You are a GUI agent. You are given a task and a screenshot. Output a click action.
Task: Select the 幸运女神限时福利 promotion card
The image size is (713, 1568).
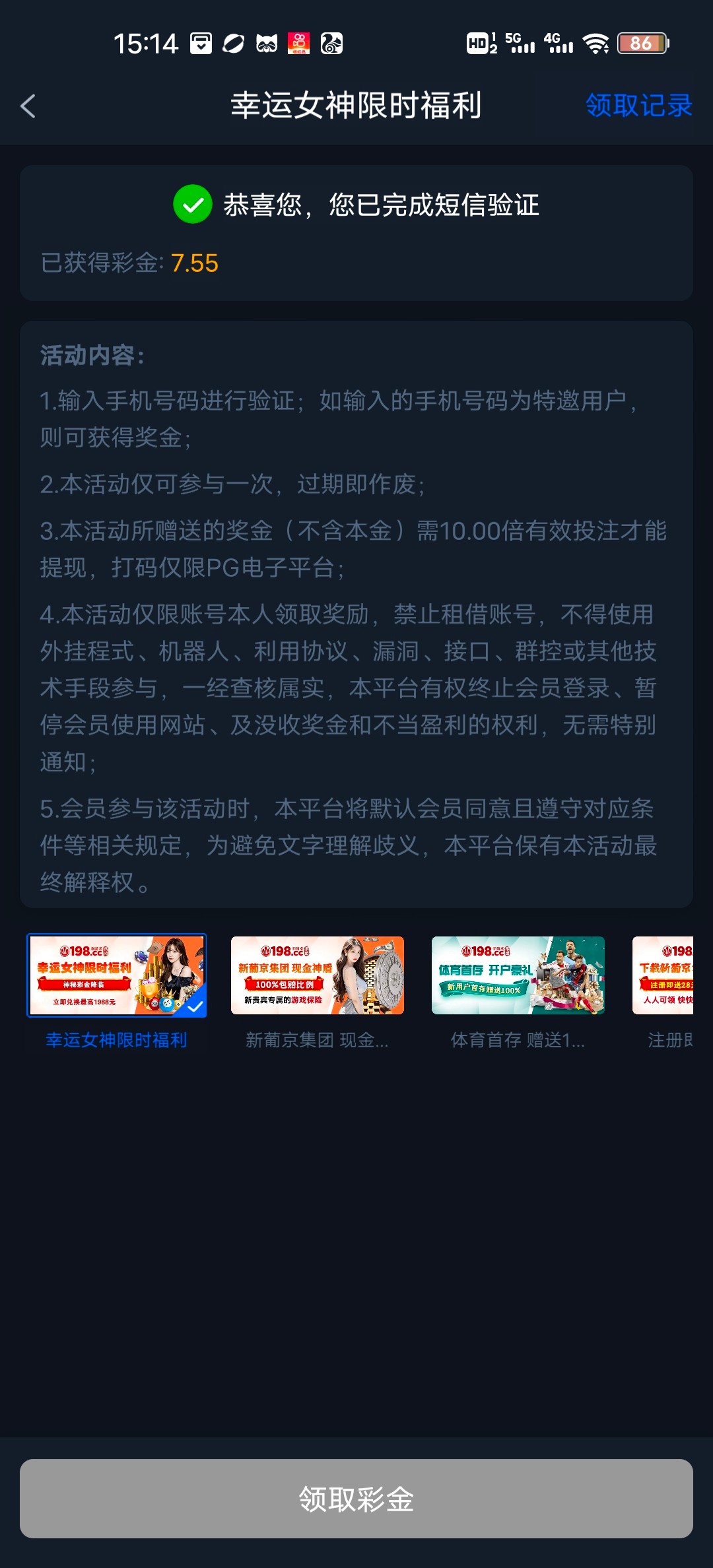click(x=116, y=975)
